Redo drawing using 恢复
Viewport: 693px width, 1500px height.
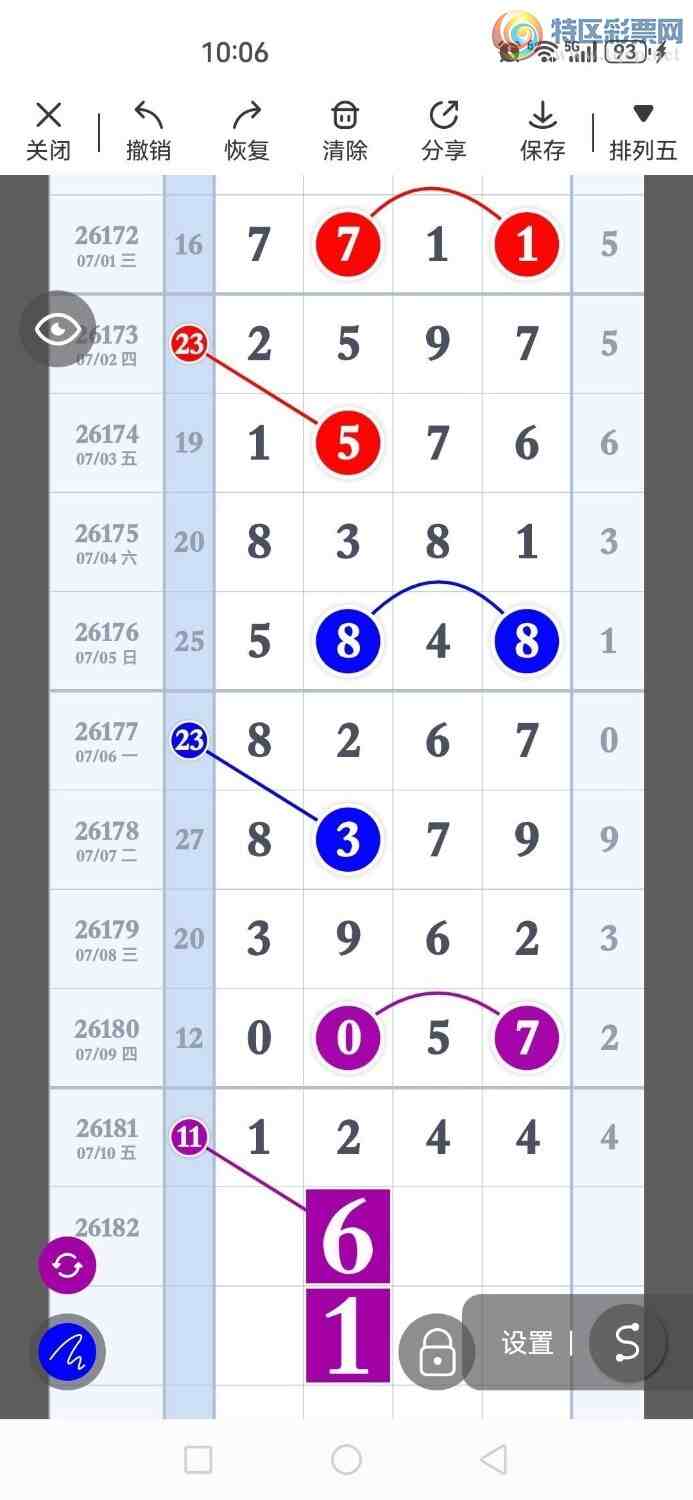tap(247, 132)
